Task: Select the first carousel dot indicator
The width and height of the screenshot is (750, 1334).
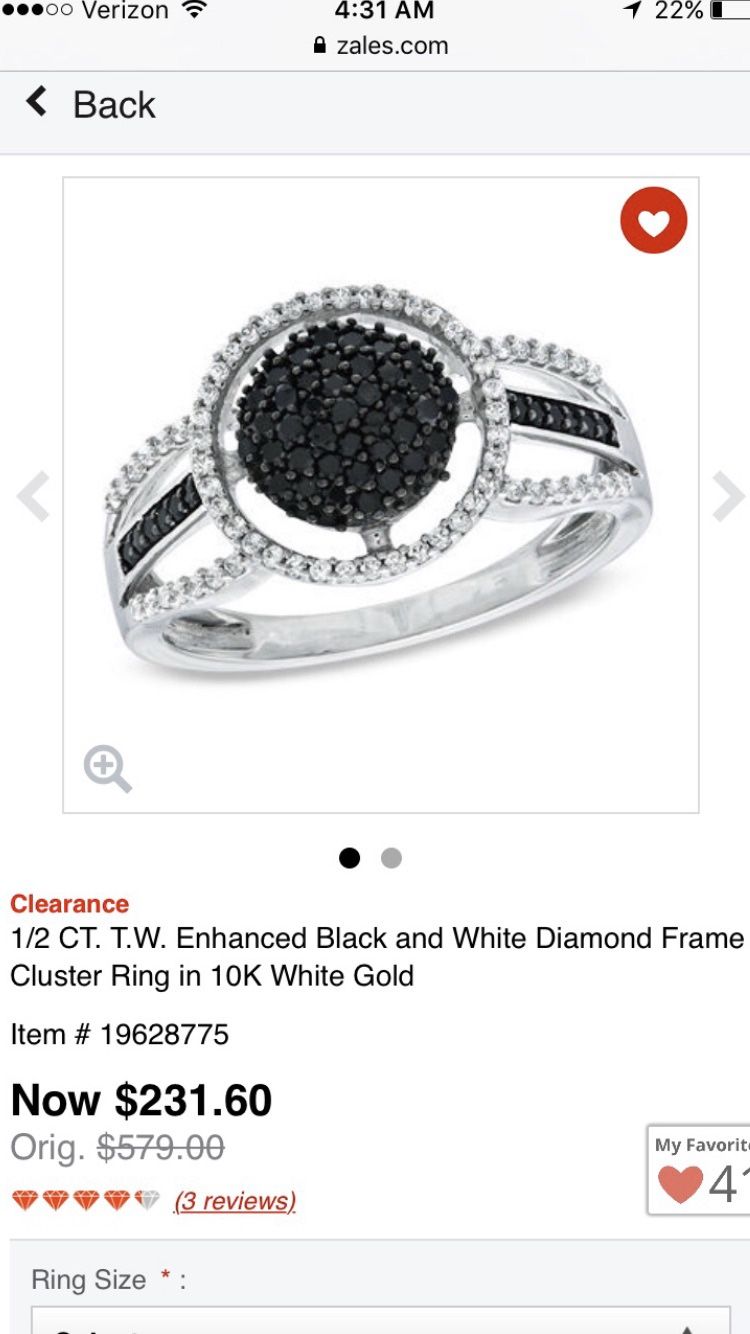Action: click(350, 858)
